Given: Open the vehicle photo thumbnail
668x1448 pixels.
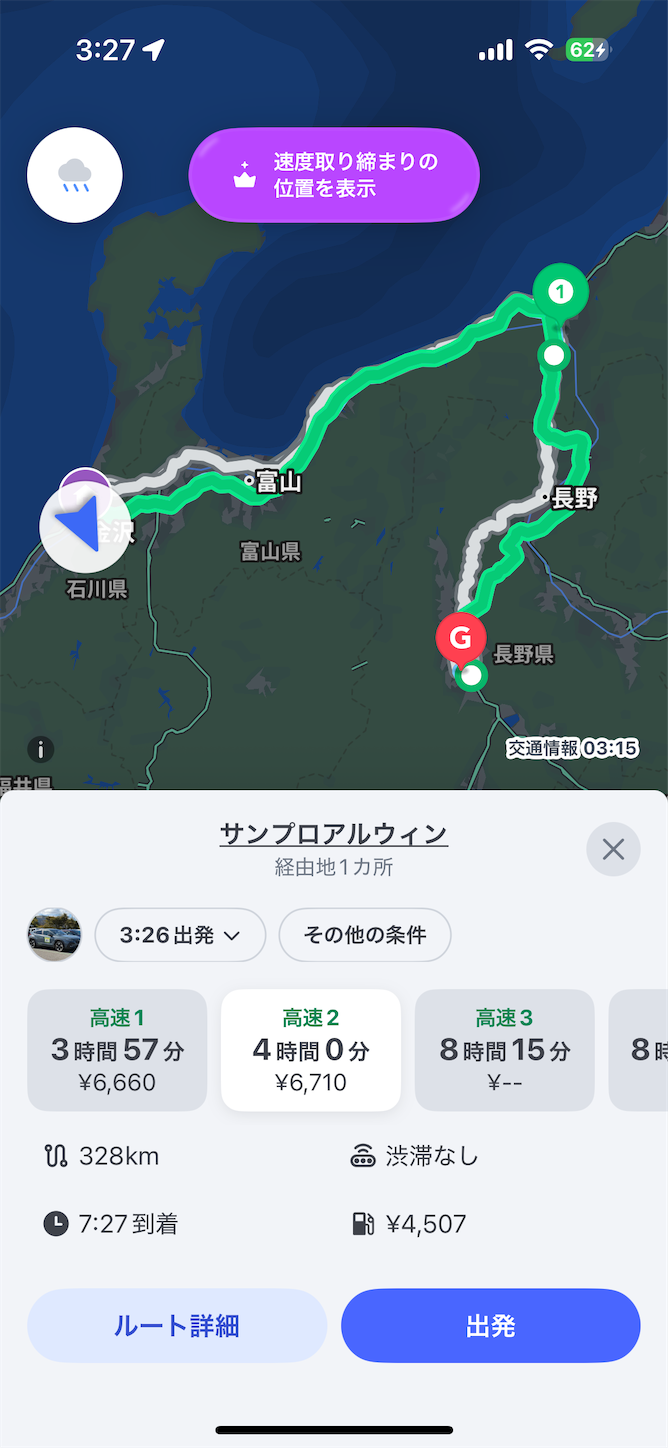Looking at the screenshot, I should coord(54,935).
